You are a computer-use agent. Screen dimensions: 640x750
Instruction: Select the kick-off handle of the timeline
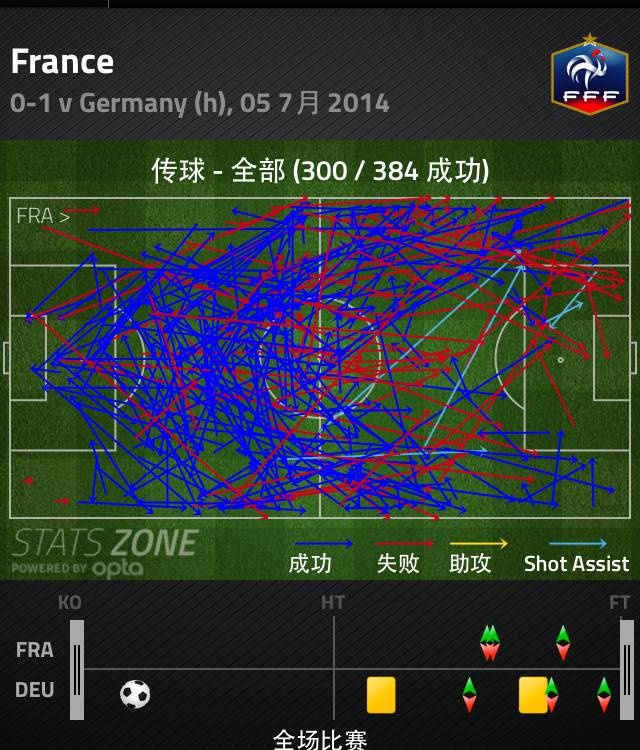[x=77, y=669]
